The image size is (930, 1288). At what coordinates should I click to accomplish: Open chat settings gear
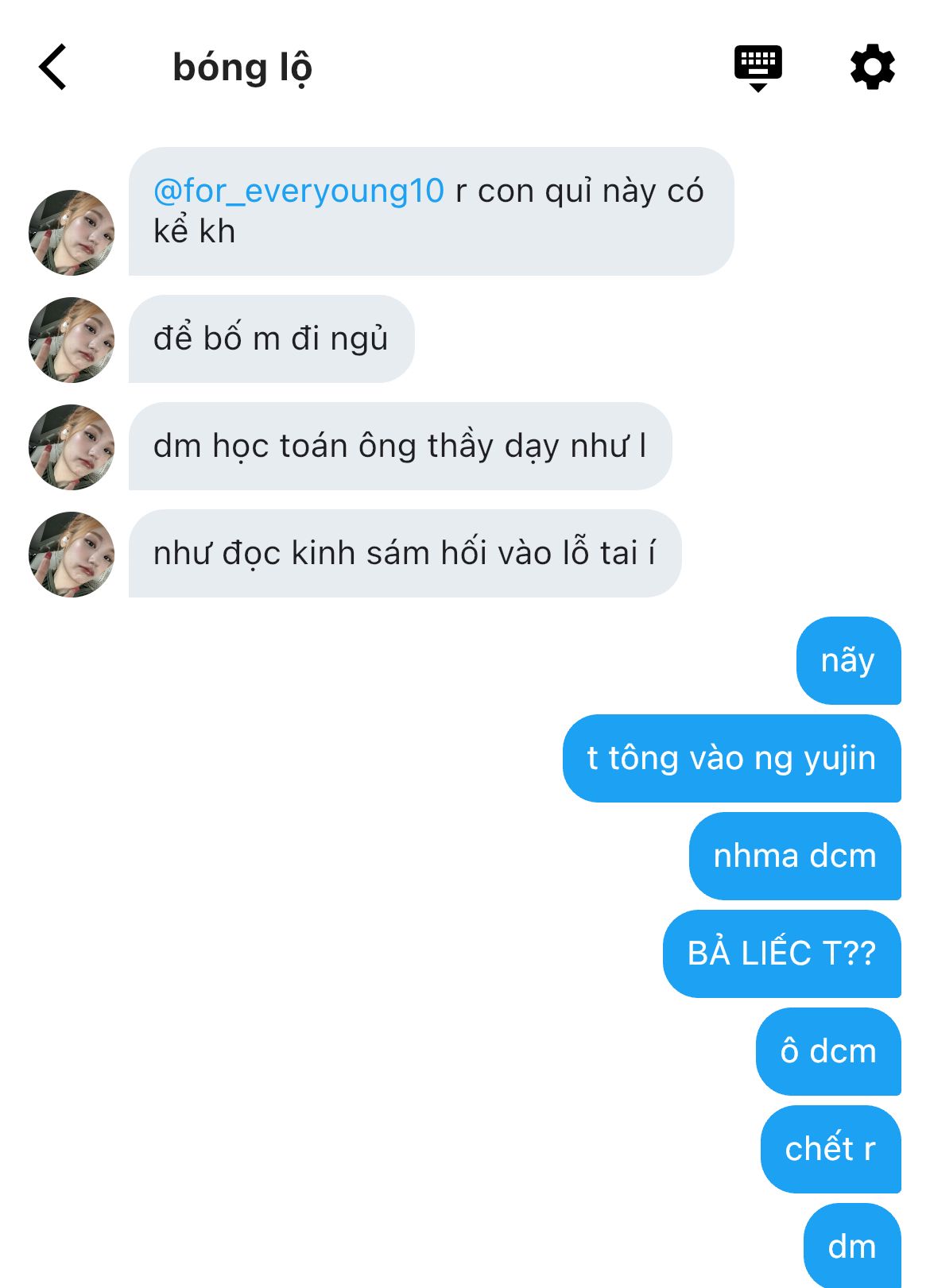(872, 68)
